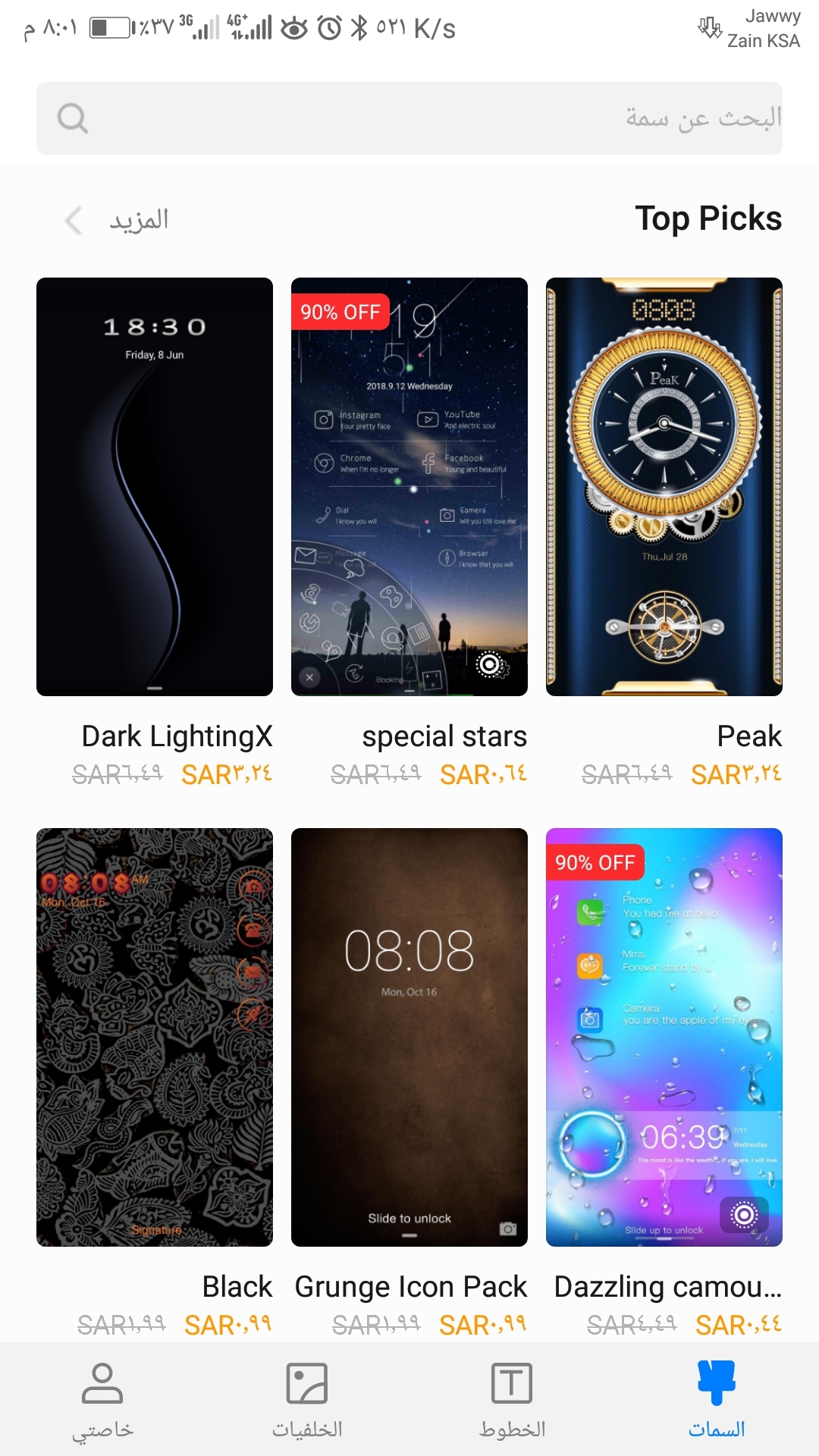Switch to the خاصتي tab
819x1456 pixels.
(102, 1400)
